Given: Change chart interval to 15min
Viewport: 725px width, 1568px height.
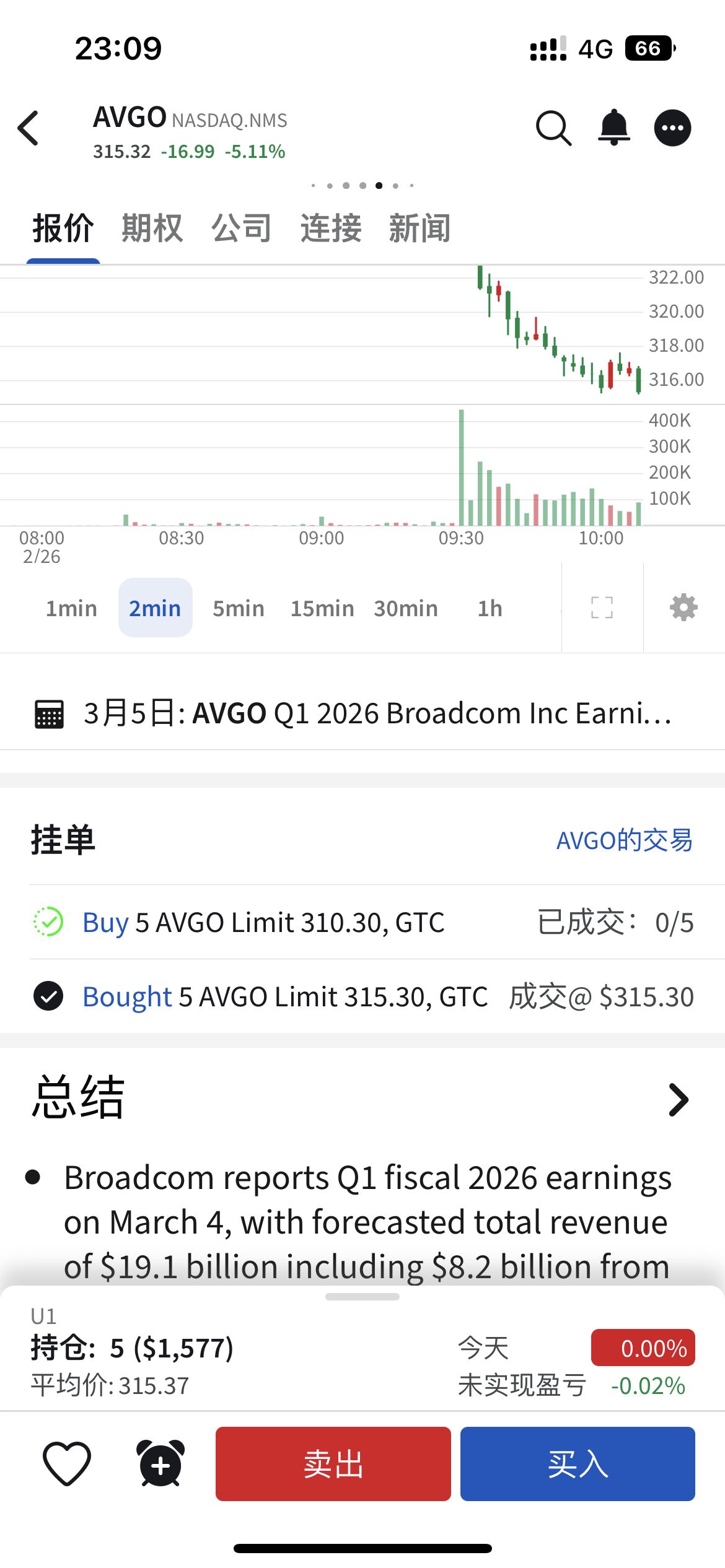Looking at the screenshot, I should coord(322,609).
